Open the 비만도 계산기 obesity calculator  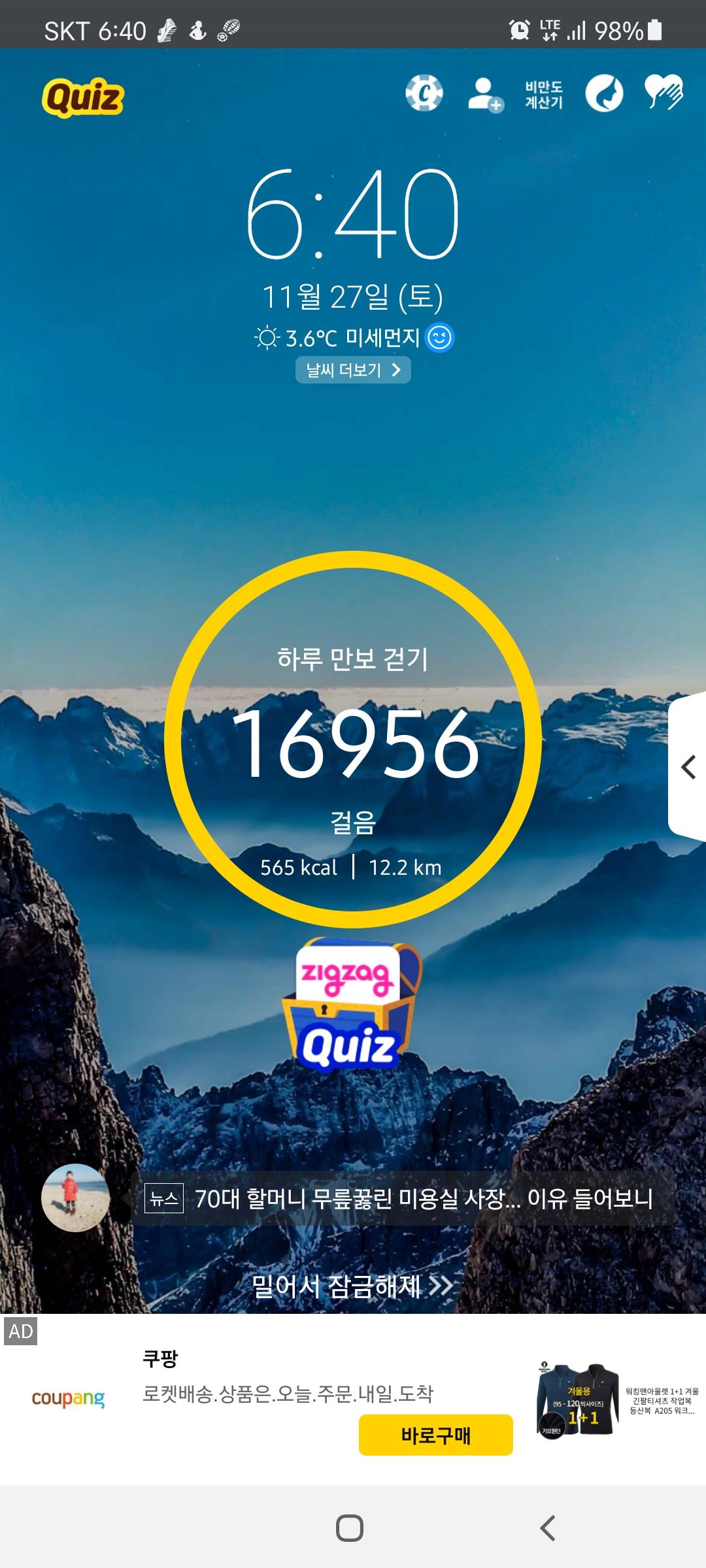click(543, 95)
